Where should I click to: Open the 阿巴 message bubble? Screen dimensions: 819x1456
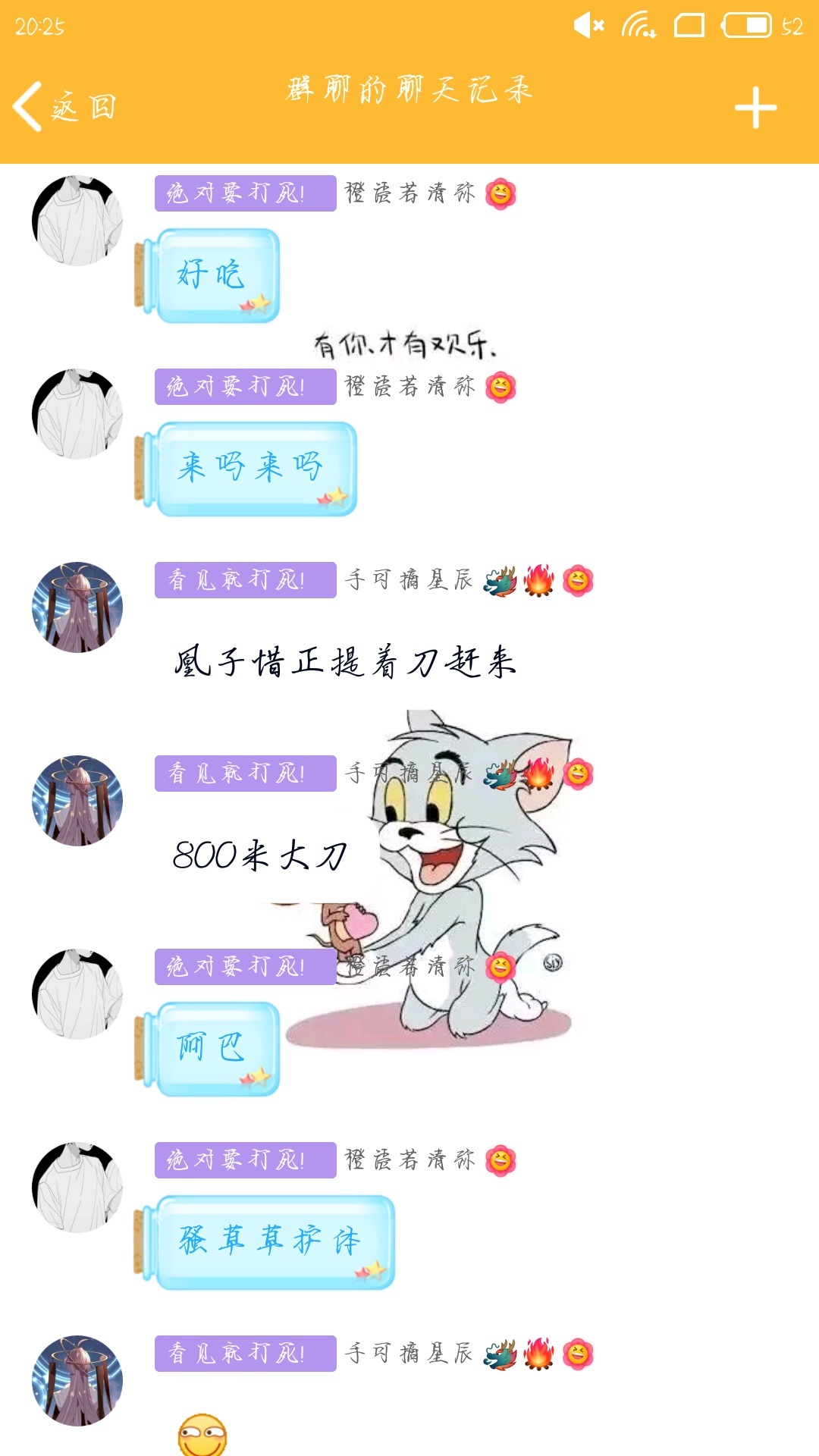point(207,1049)
